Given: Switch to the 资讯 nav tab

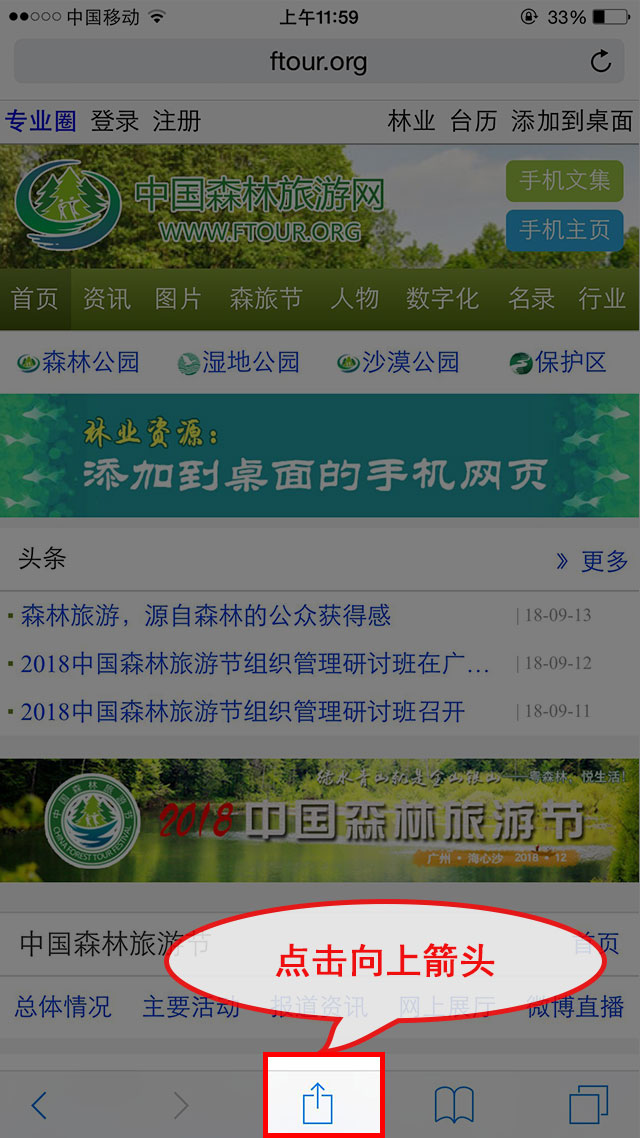Looking at the screenshot, I should (106, 298).
